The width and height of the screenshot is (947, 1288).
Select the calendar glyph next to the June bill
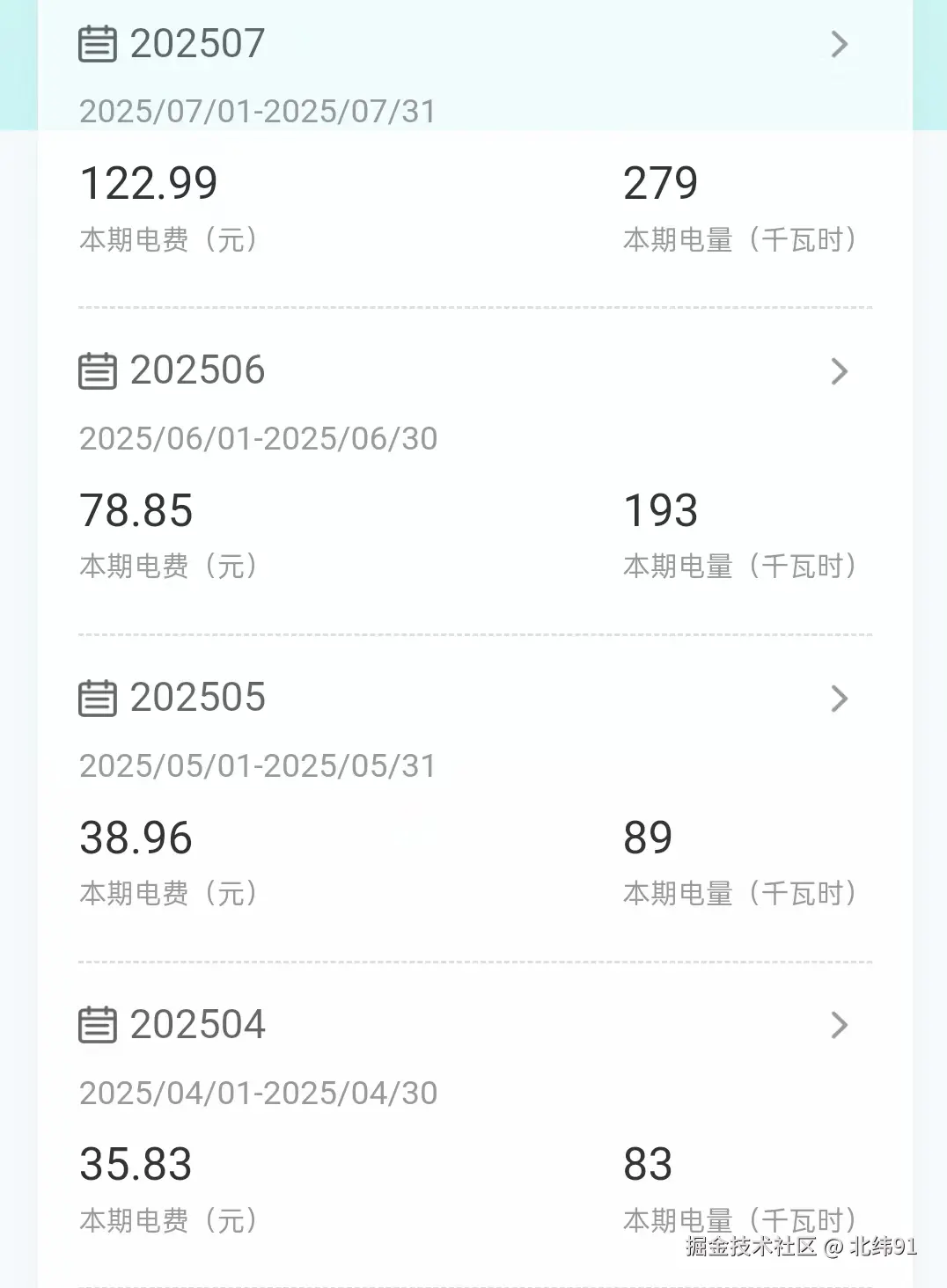[99, 370]
